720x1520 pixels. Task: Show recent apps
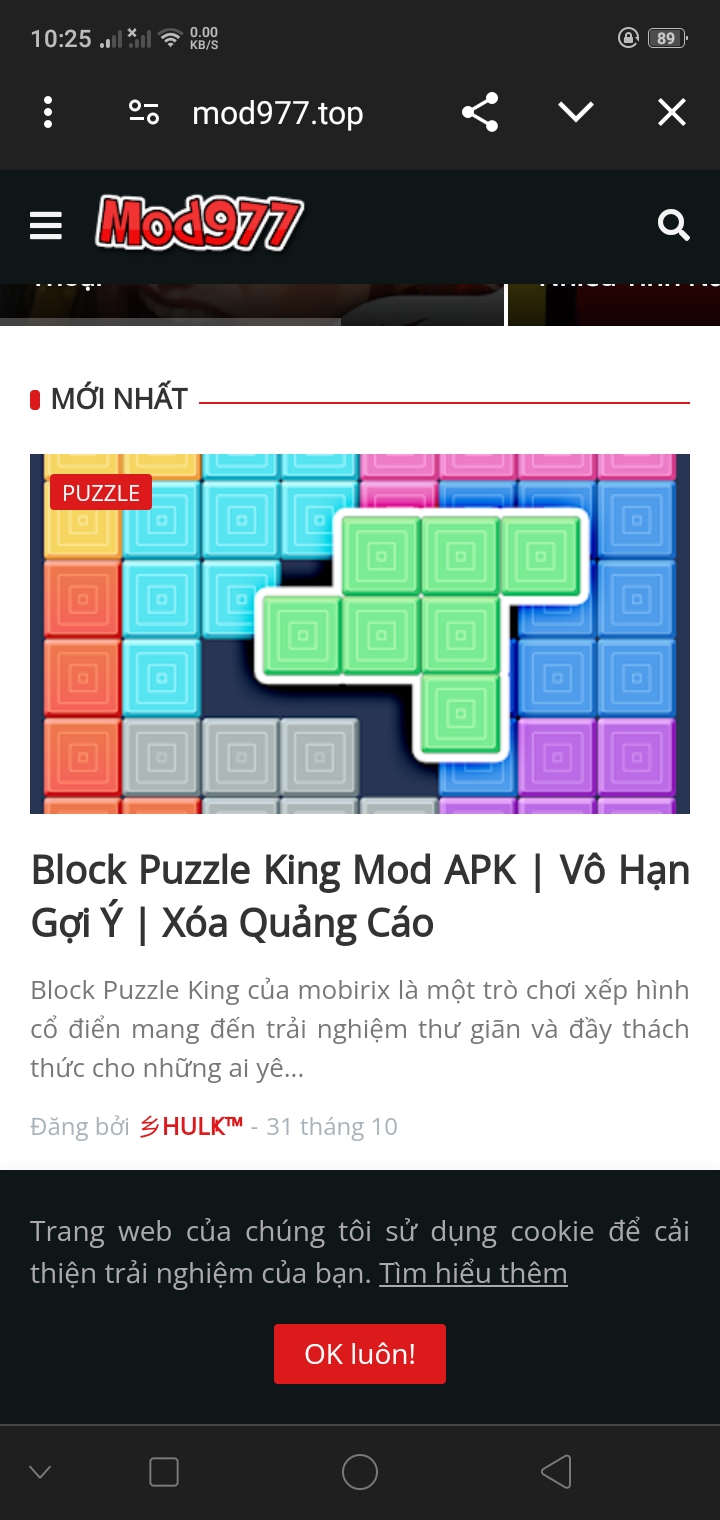(164, 1472)
